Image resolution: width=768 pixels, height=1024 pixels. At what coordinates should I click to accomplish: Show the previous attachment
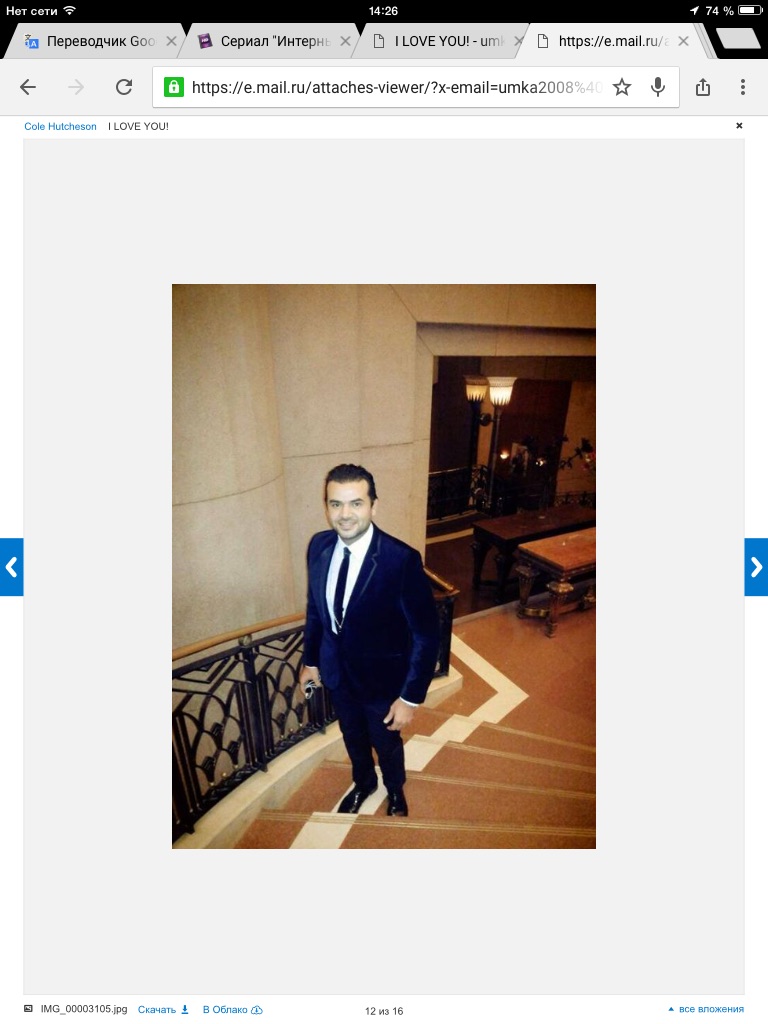pos(11,567)
